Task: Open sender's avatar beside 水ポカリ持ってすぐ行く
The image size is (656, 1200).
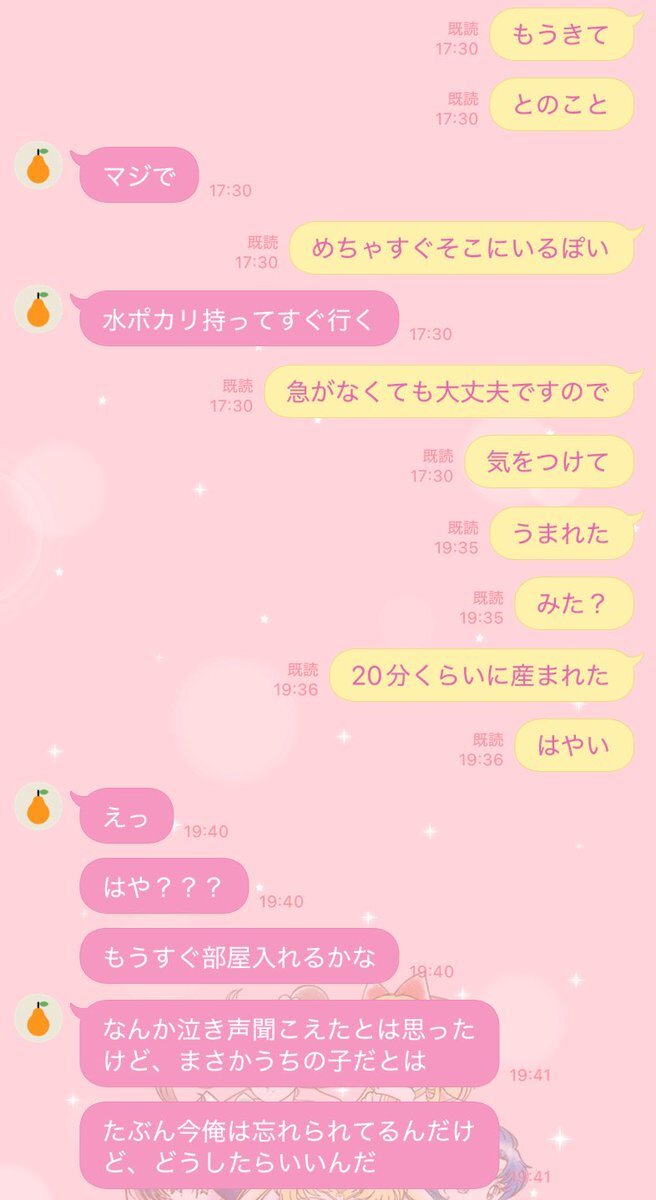Action: tap(38, 310)
